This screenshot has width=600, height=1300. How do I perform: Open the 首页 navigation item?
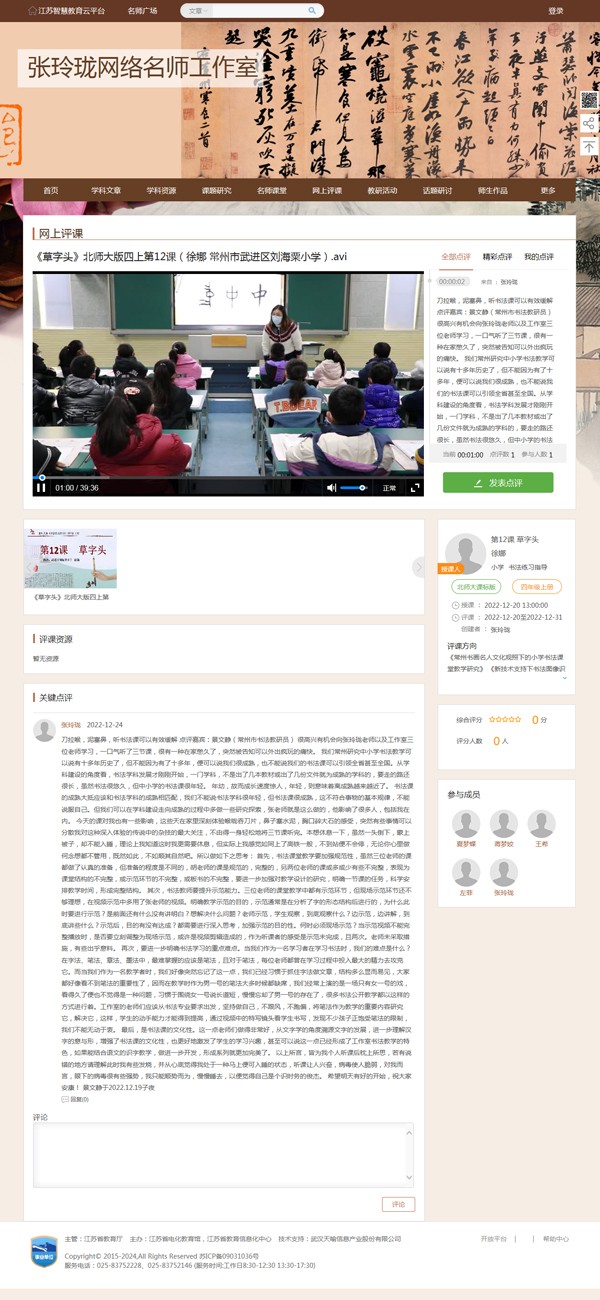coord(51,190)
